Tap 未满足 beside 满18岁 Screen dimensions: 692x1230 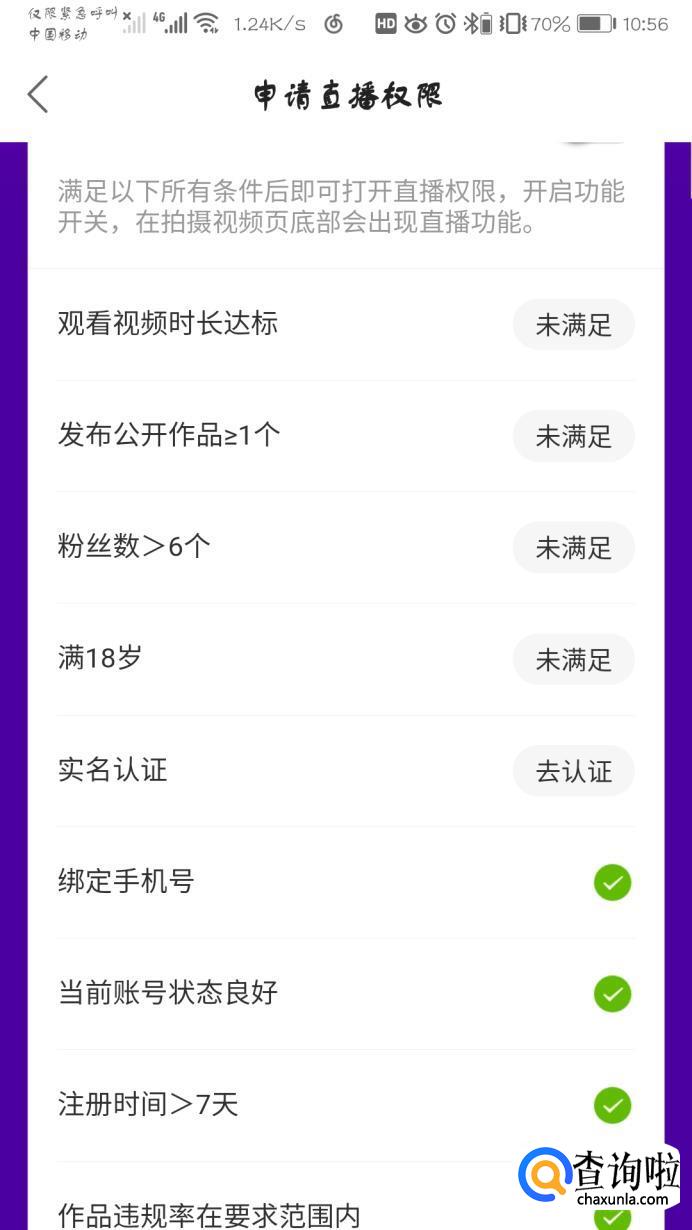[x=573, y=660]
